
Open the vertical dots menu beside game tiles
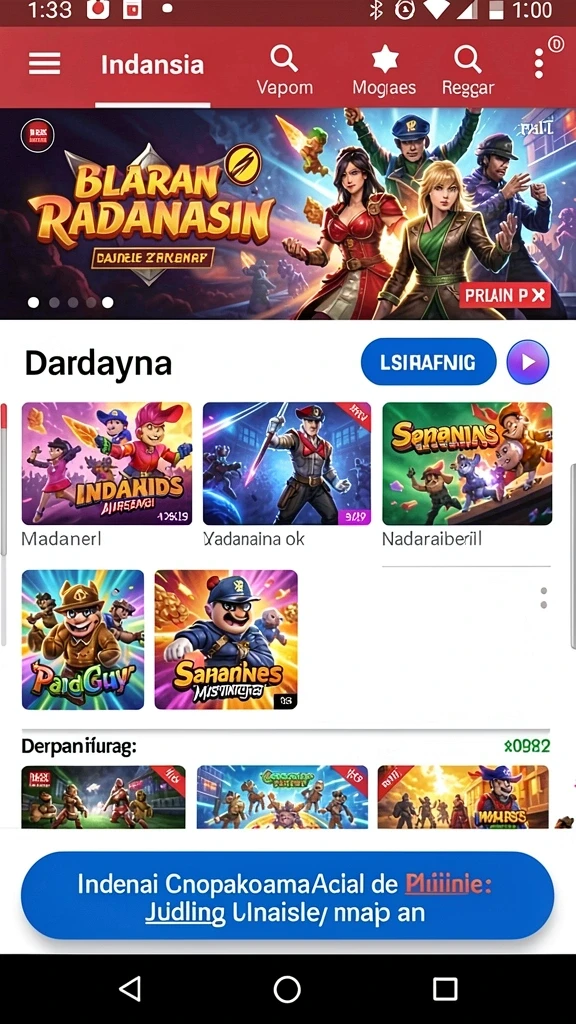pyautogui.click(x=543, y=598)
